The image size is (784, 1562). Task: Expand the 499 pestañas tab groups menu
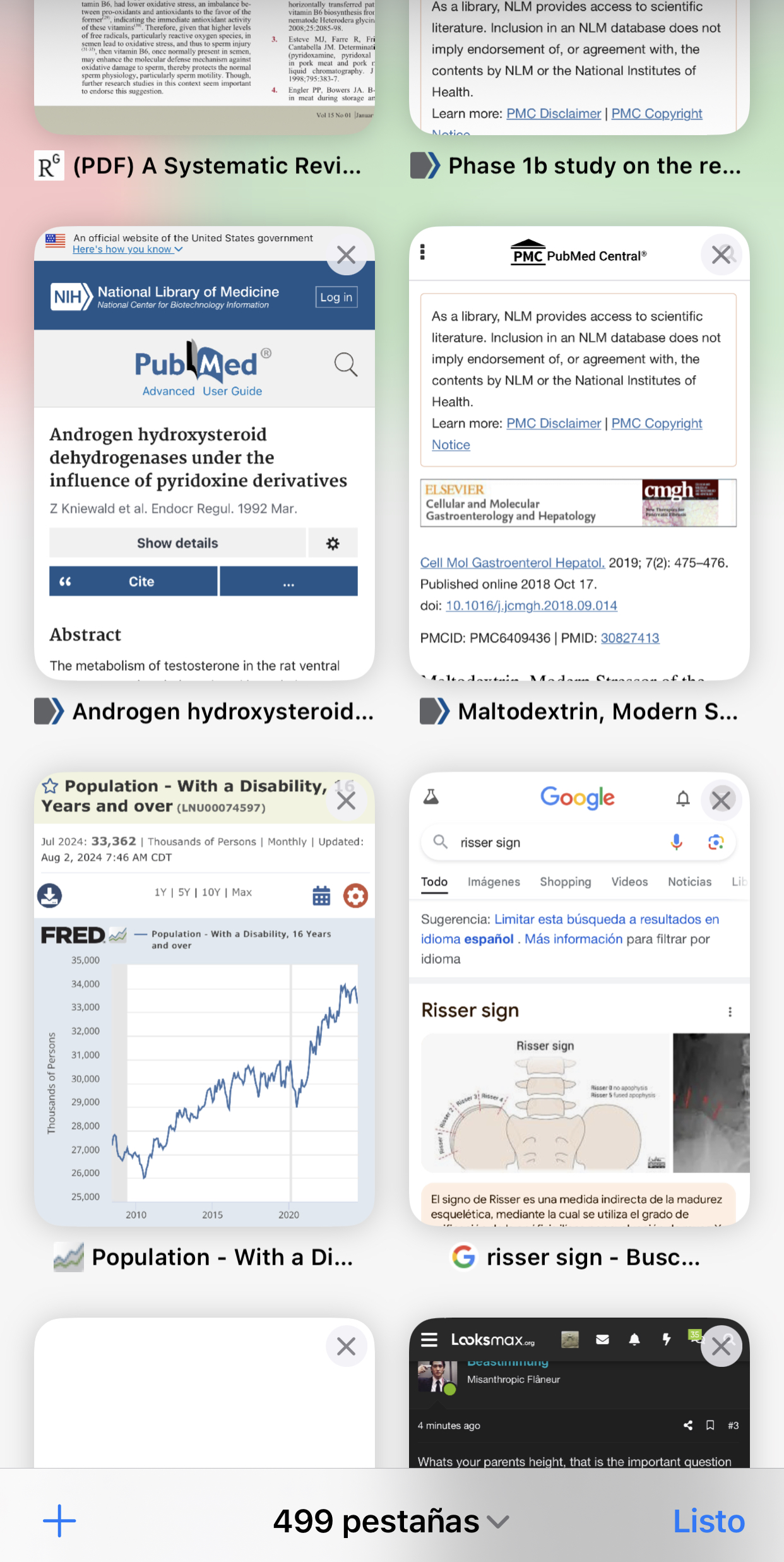pyautogui.click(x=390, y=1521)
